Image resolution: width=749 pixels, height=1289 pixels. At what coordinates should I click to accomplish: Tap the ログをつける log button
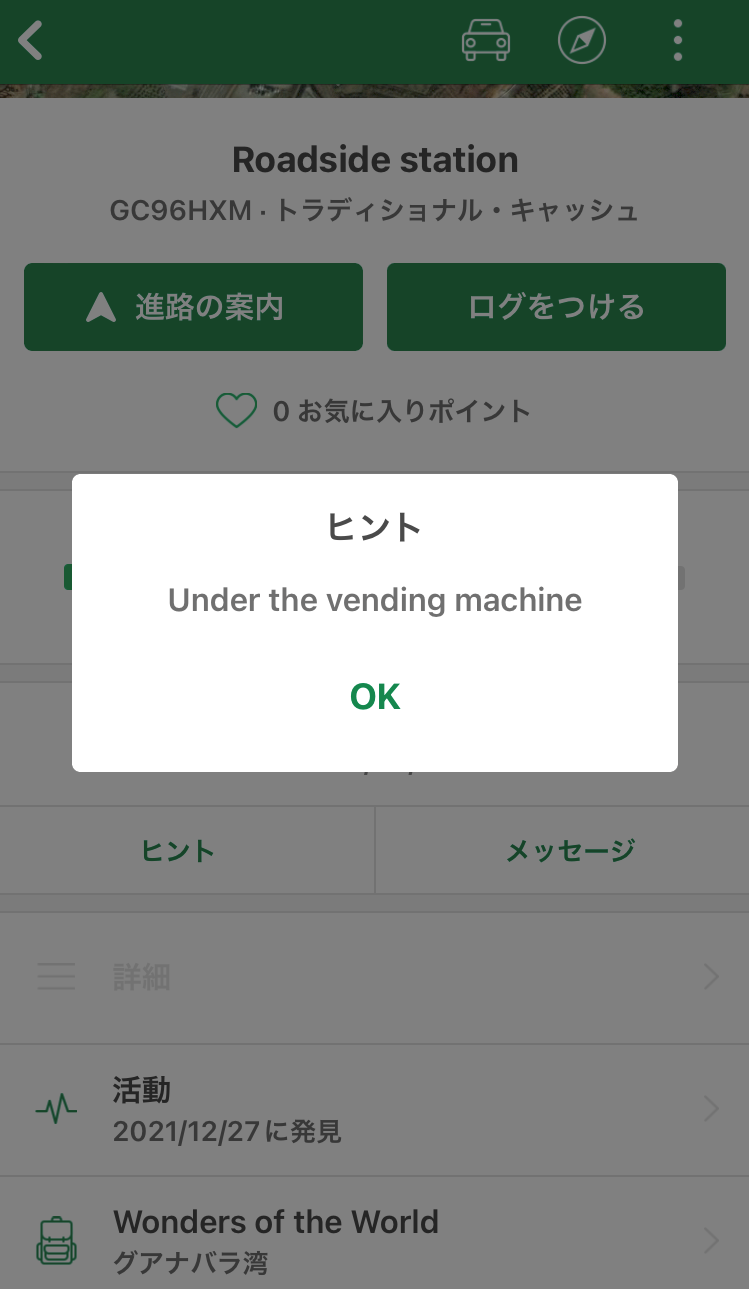(556, 307)
